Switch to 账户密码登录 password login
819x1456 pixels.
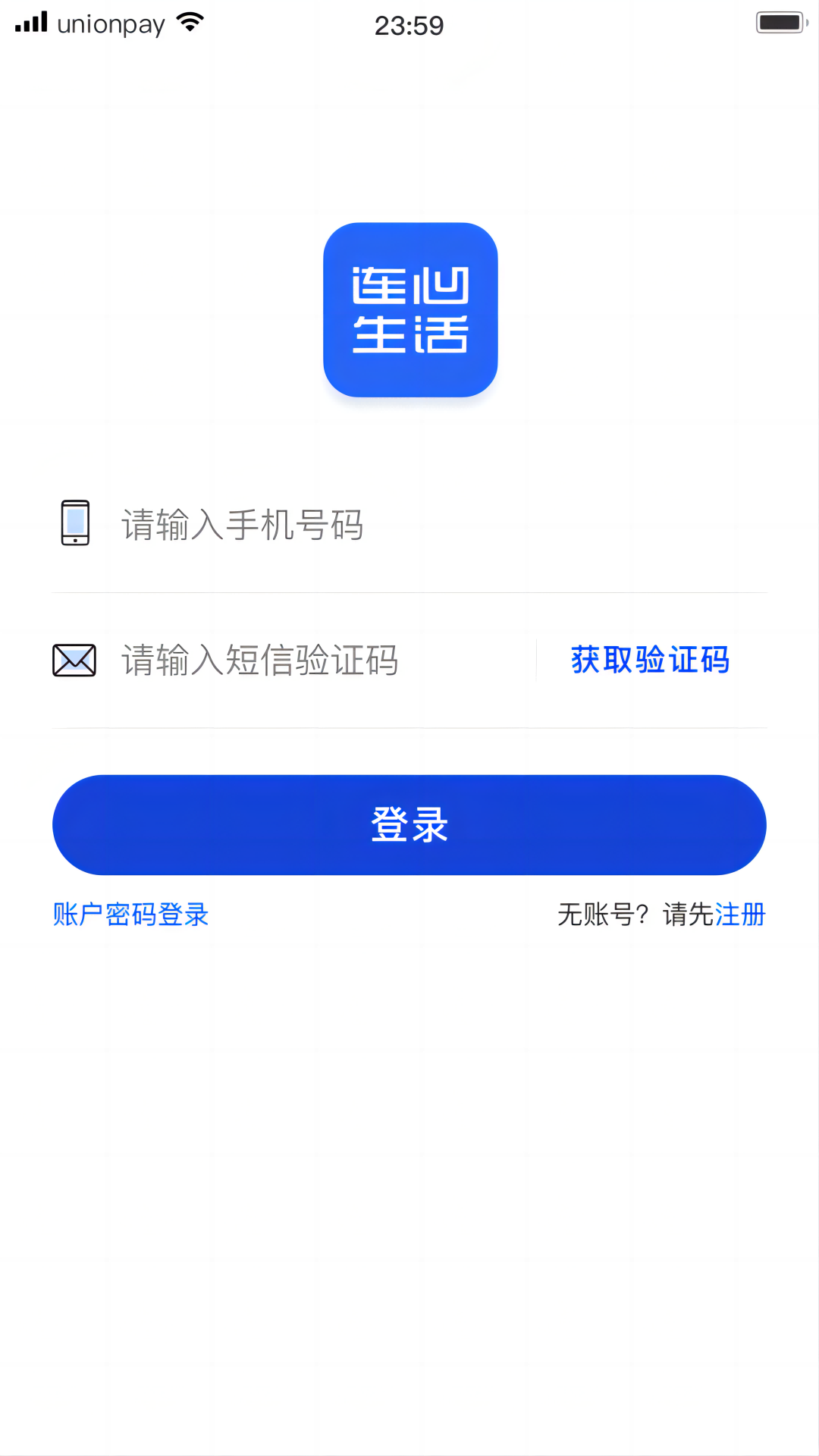(x=130, y=915)
